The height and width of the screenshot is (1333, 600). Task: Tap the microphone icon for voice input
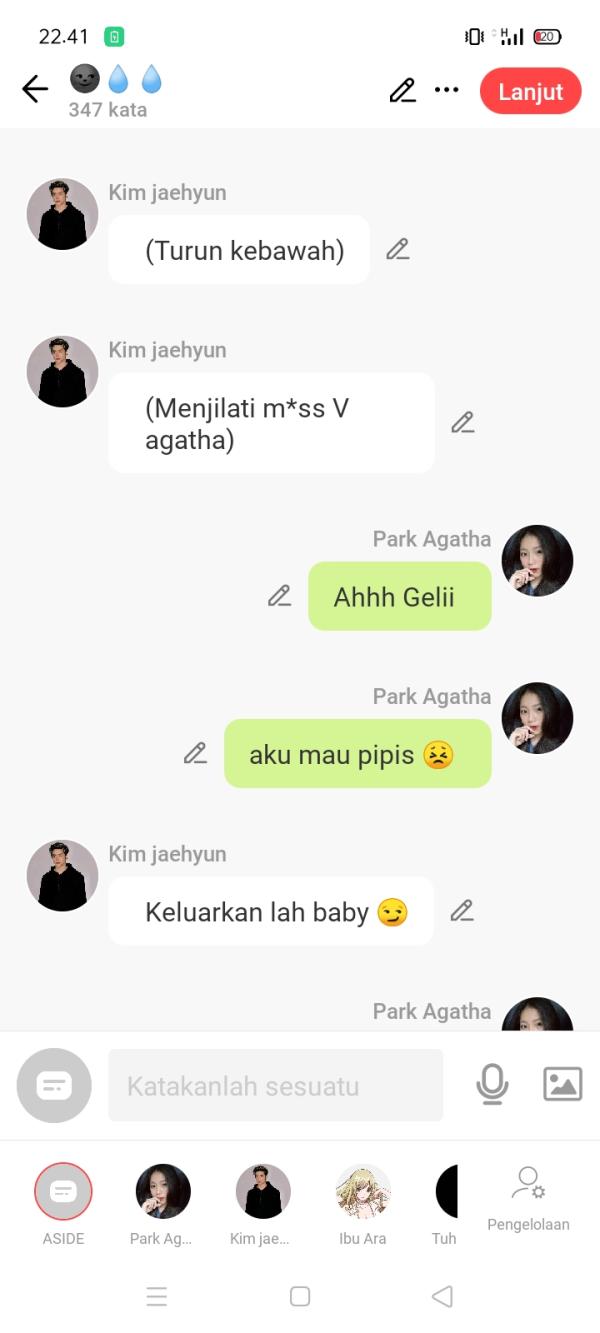coord(492,1084)
